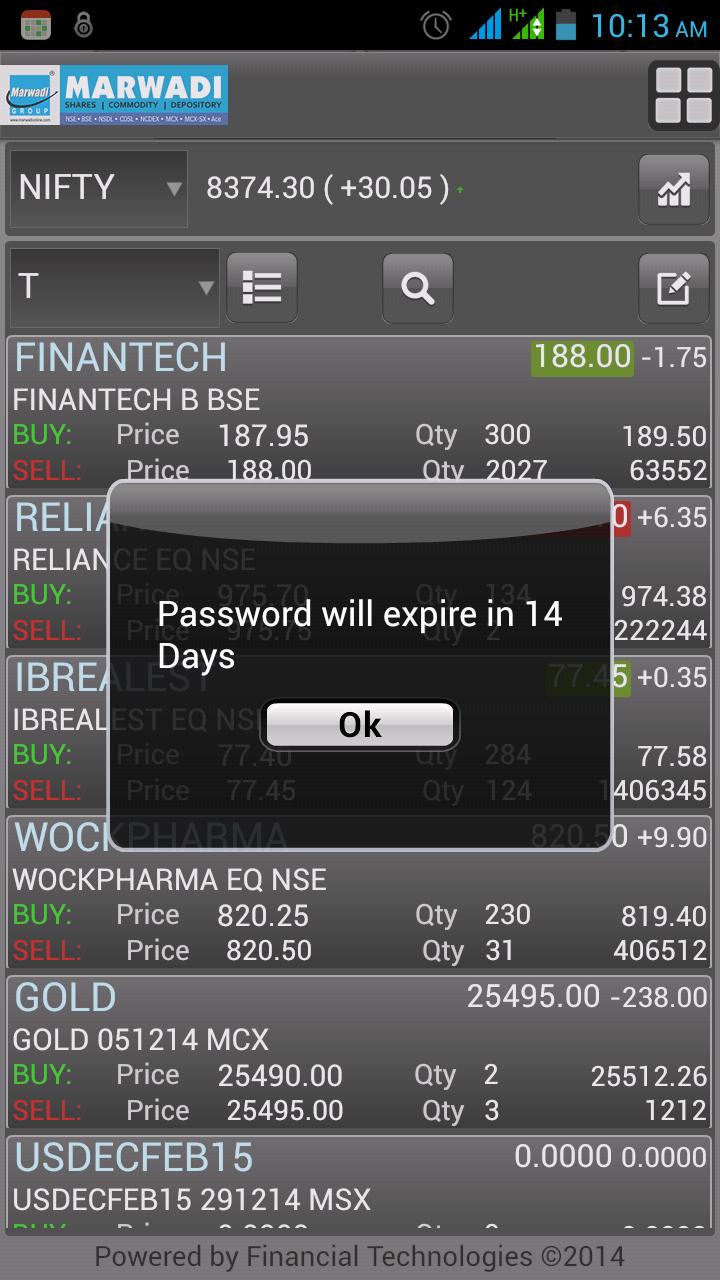Open the app grid menu icon
The height and width of the screenshot is (1280, 720).
[x=684, y=97]
